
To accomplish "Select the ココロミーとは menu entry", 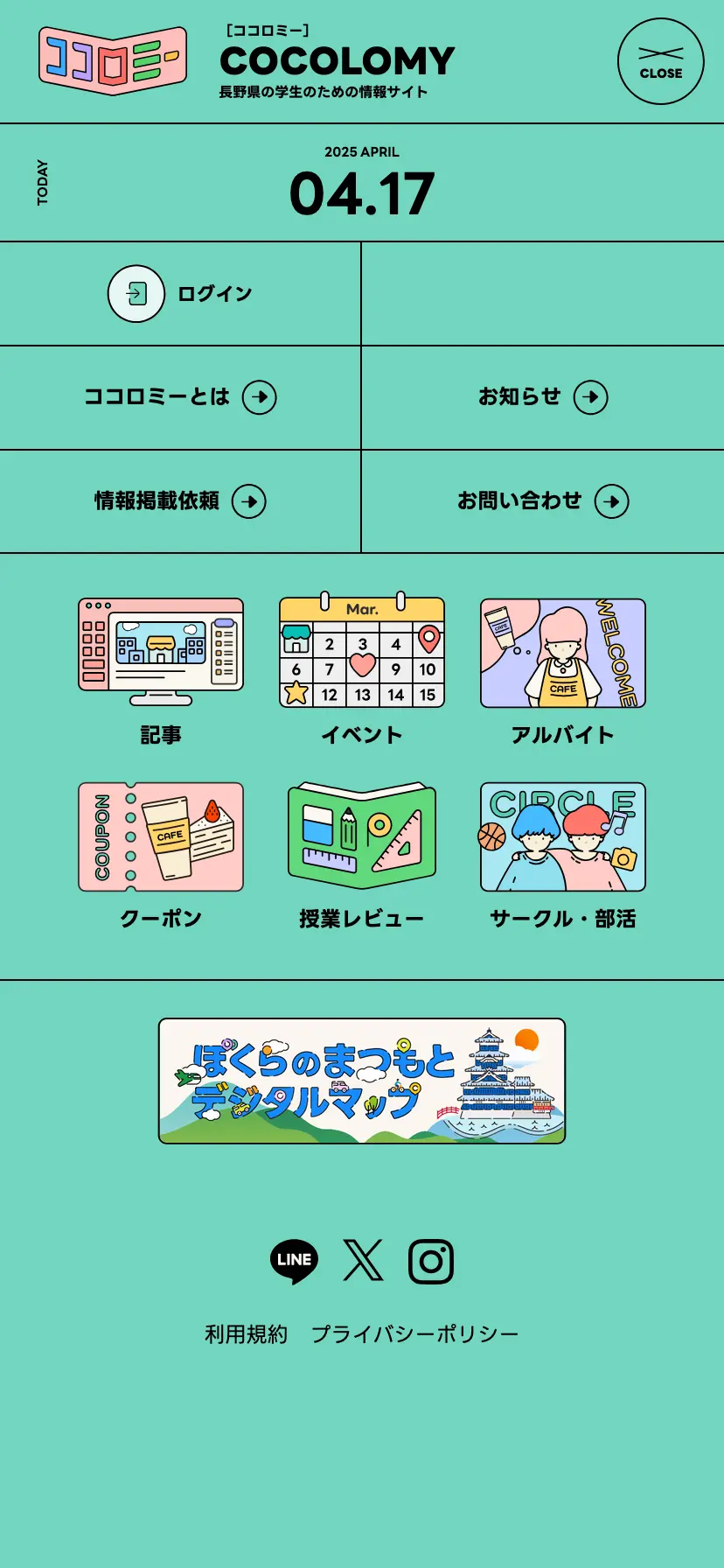I will (157, 396).
